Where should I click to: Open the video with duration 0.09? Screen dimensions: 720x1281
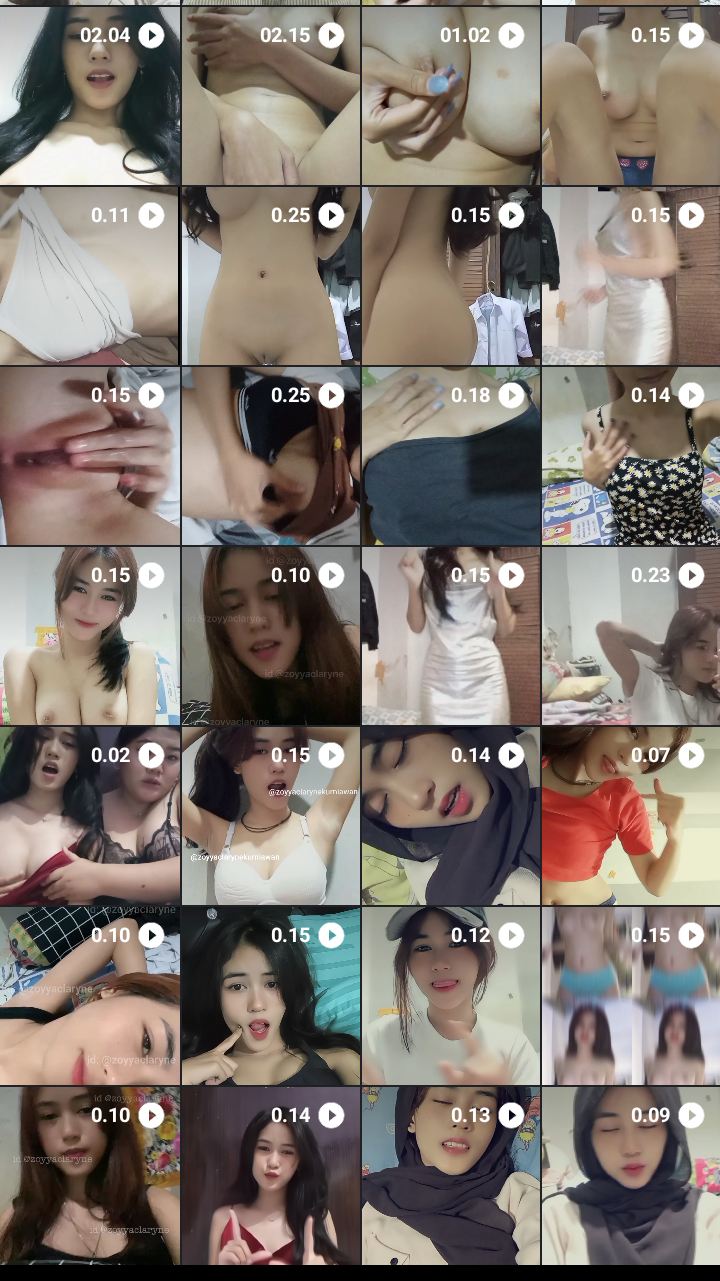point(630,1175)
